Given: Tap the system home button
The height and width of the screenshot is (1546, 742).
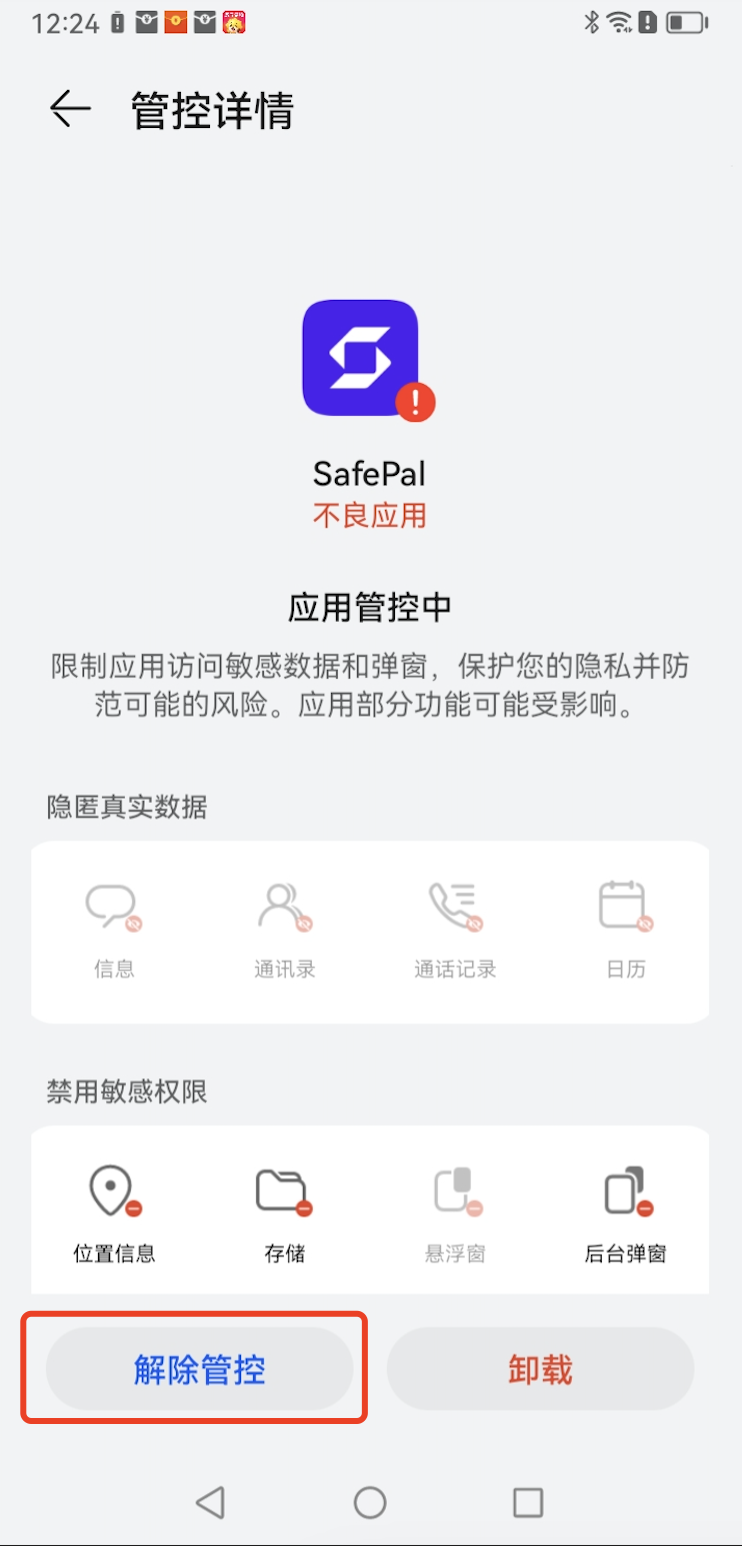Looking at the screenshot, I should (x=370, y=1501).
